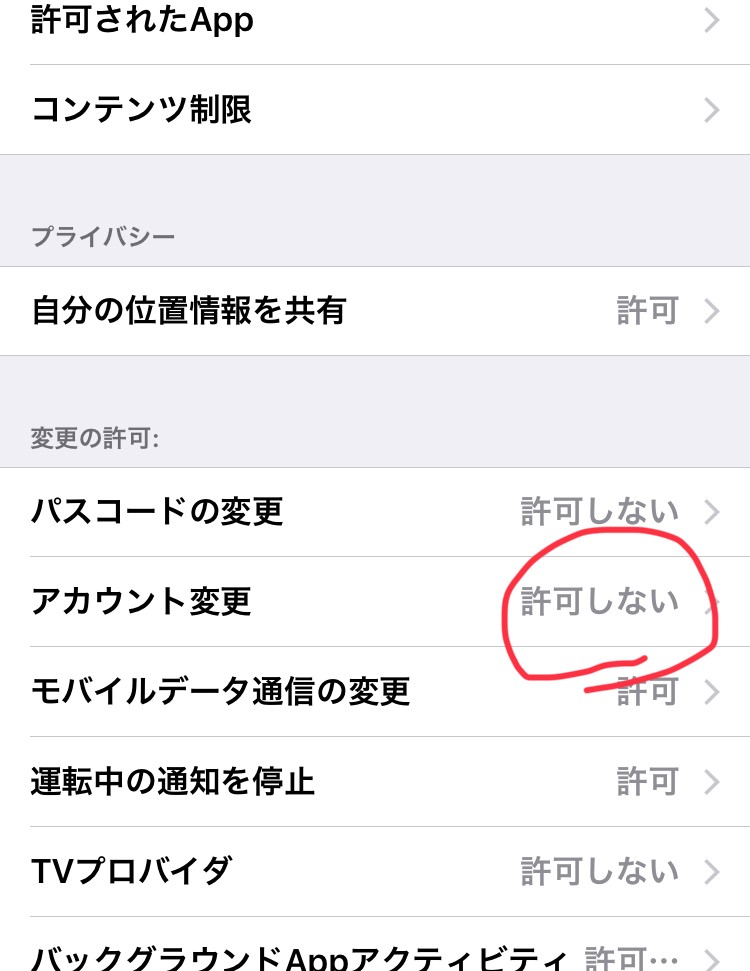
Task: Open パスコードの変更 permission row
Action: pyautogui.click(x=375, y=512)
